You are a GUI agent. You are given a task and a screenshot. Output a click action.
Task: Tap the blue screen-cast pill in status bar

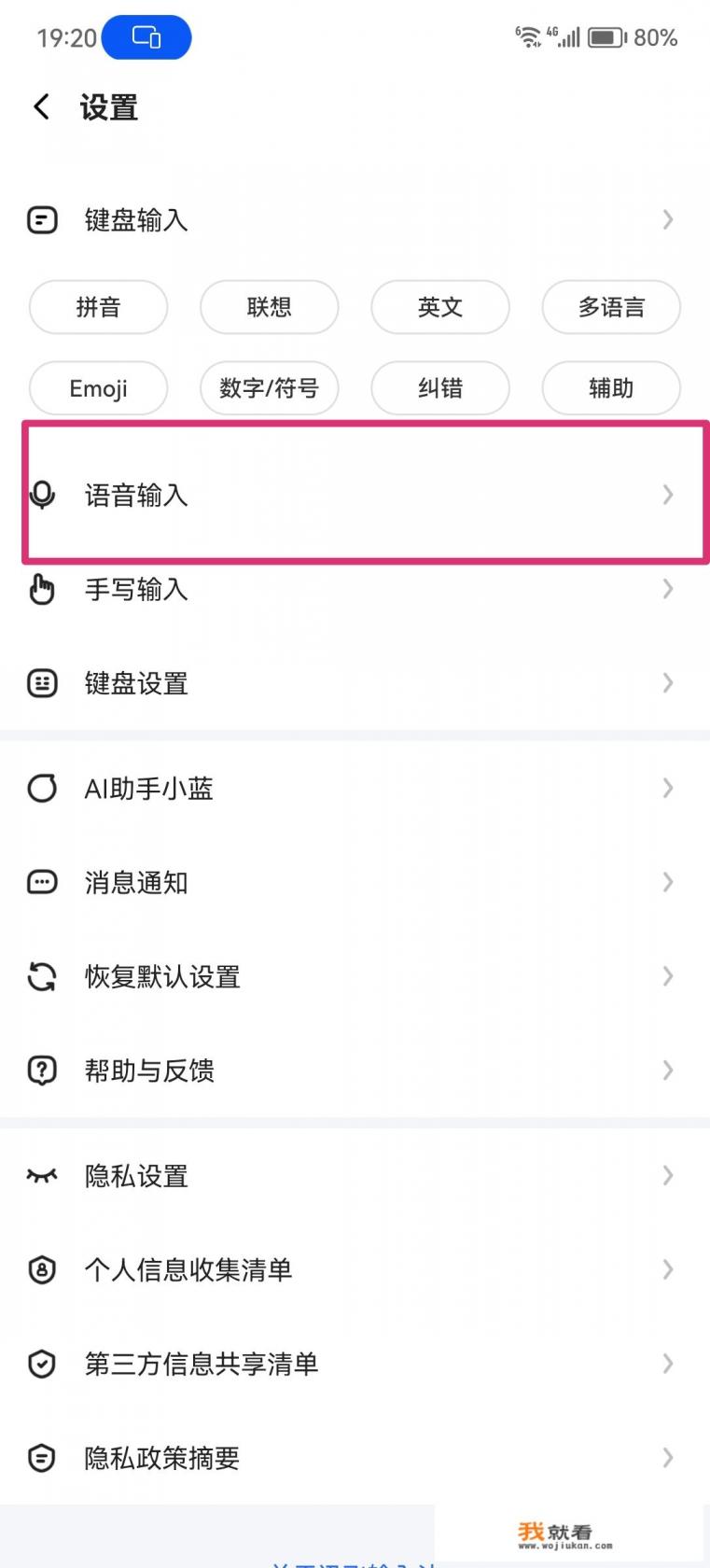point(146,36)
